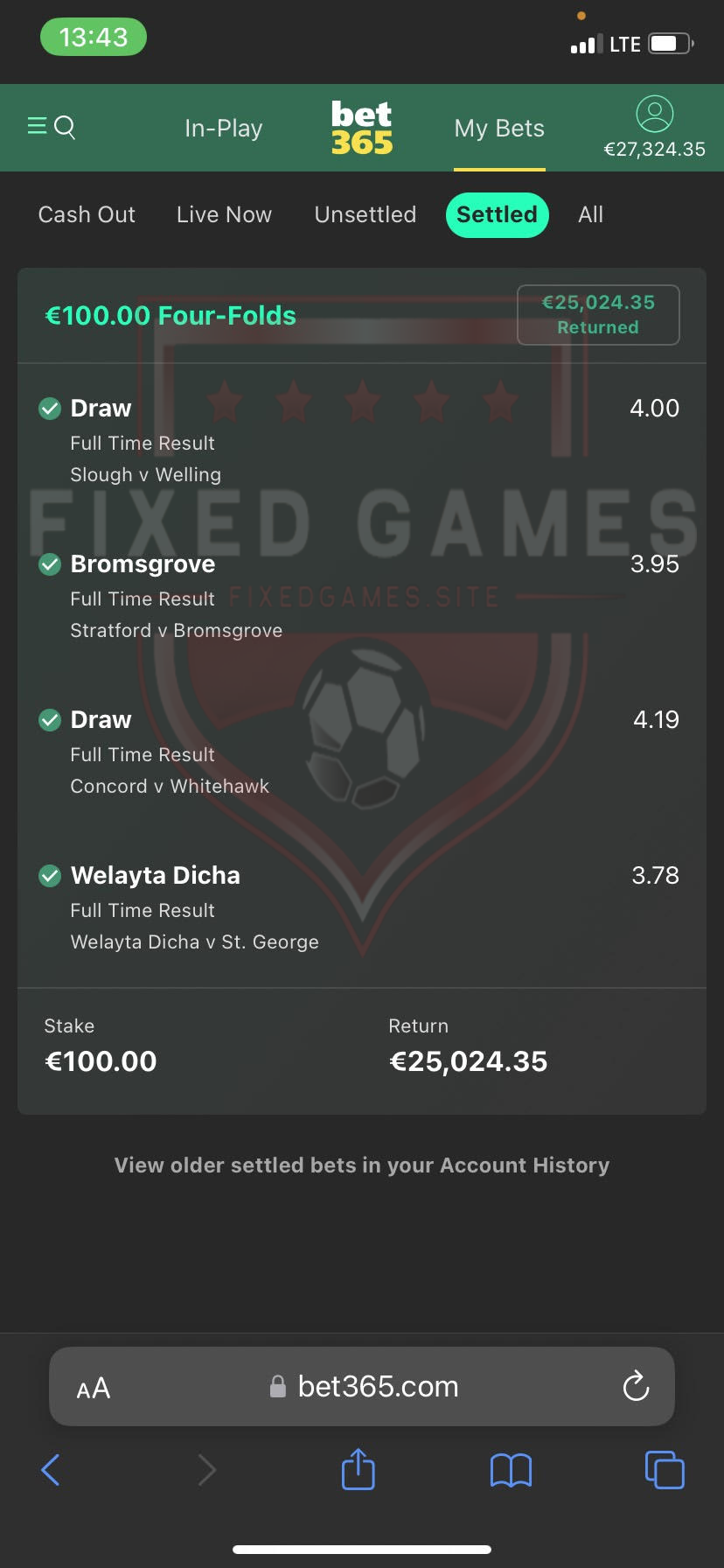Share this page from Safari toolbar
The width and height of the screenshot is (724, 1568).
pos(358,1469)
